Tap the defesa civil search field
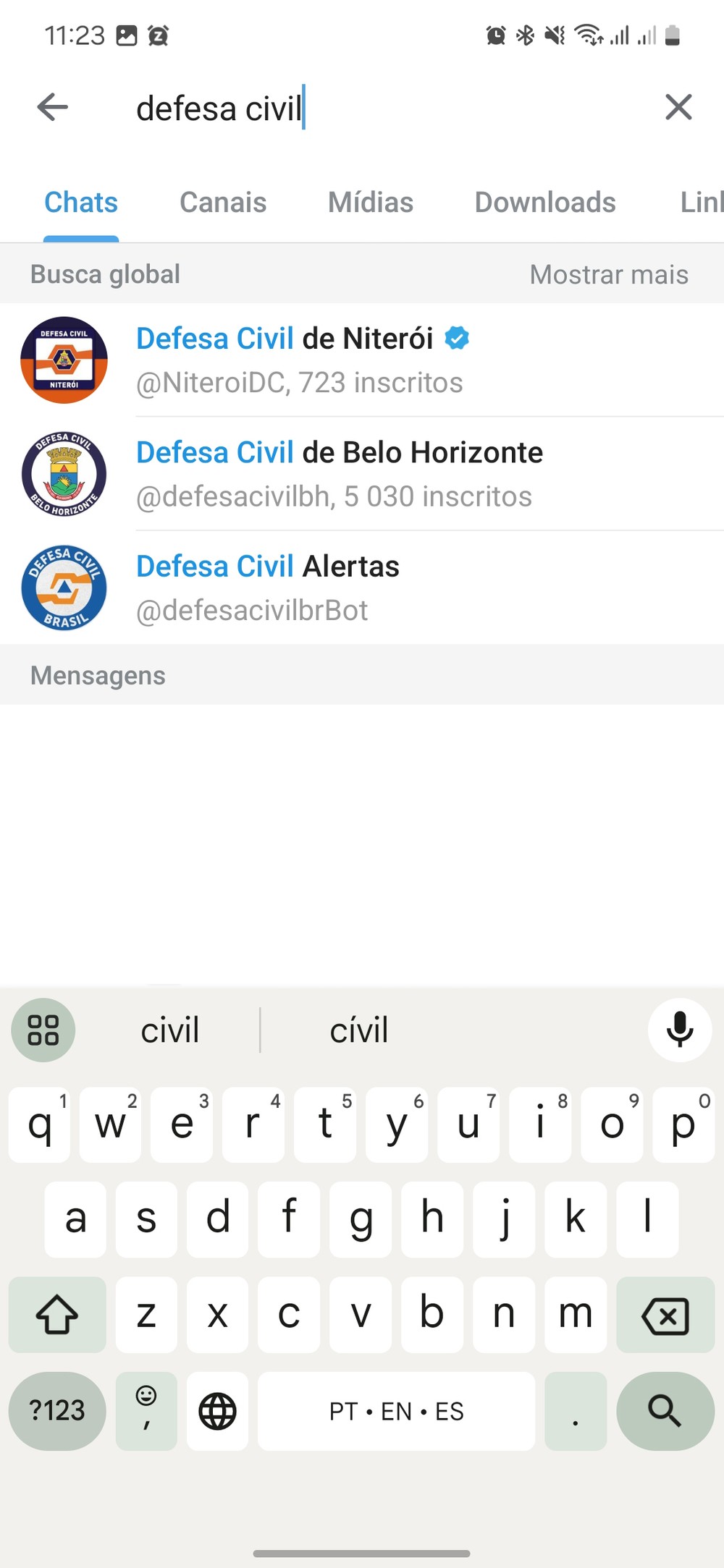The width and height of the screenshot is (724, 1568). click(x=362, y=109)
